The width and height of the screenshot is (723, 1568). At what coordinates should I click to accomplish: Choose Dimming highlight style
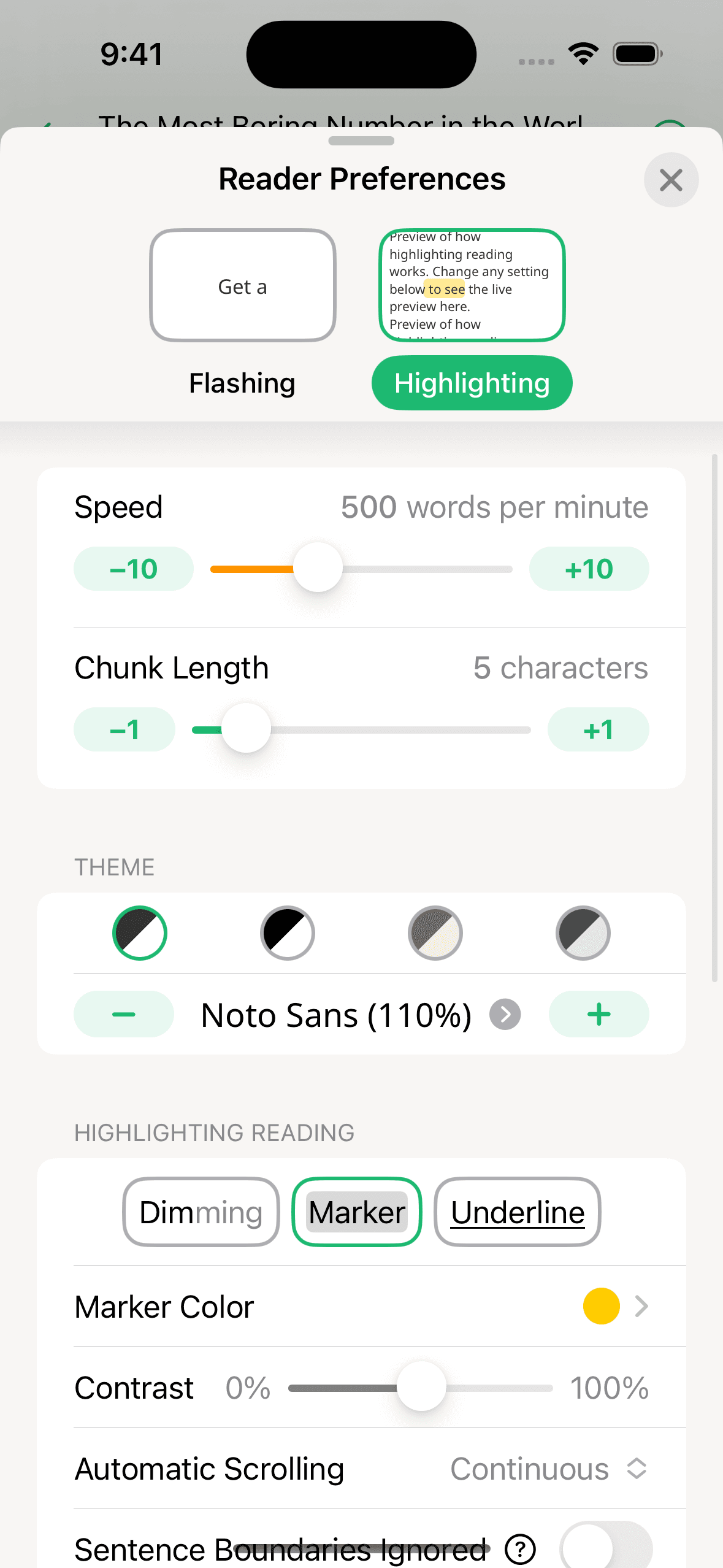(201, 1212)
